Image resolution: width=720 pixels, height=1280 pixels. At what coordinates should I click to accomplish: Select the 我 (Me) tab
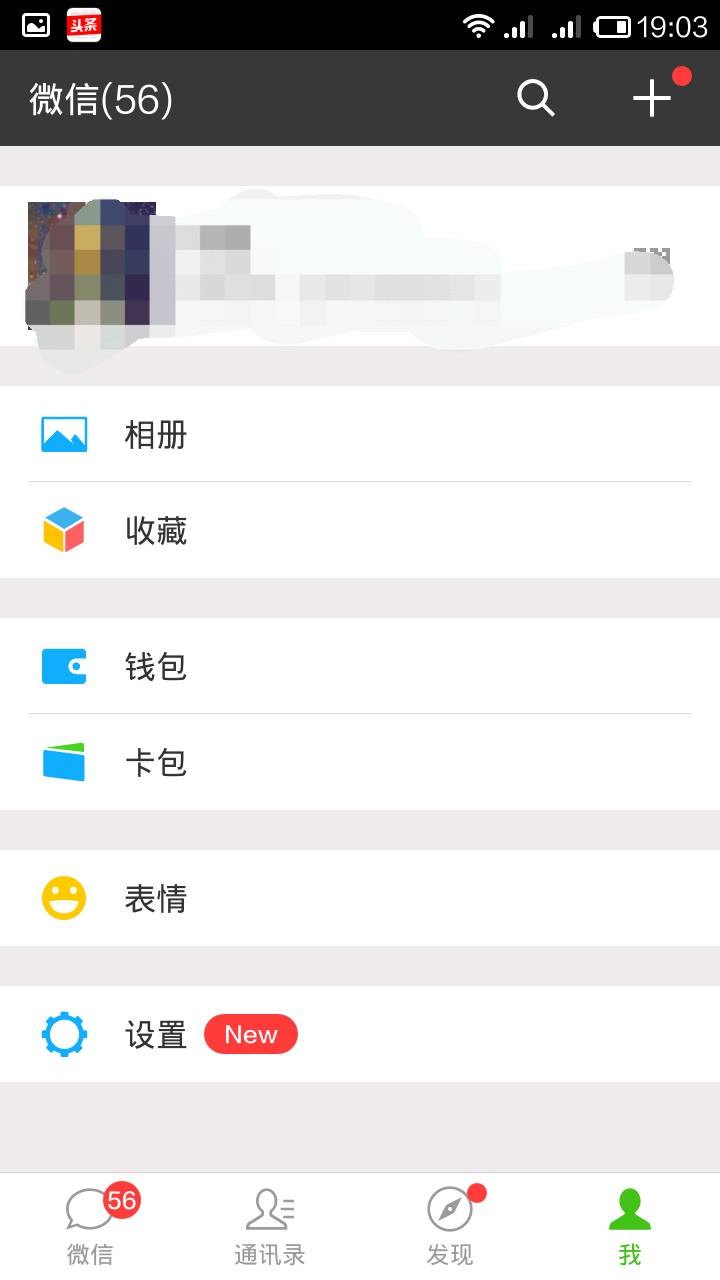click(630, 1226)
